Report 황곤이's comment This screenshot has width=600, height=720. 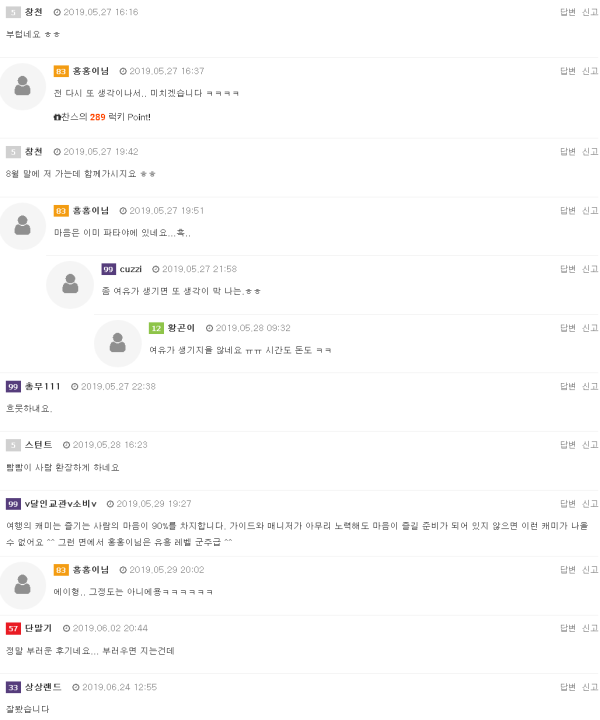coord(590,328)
